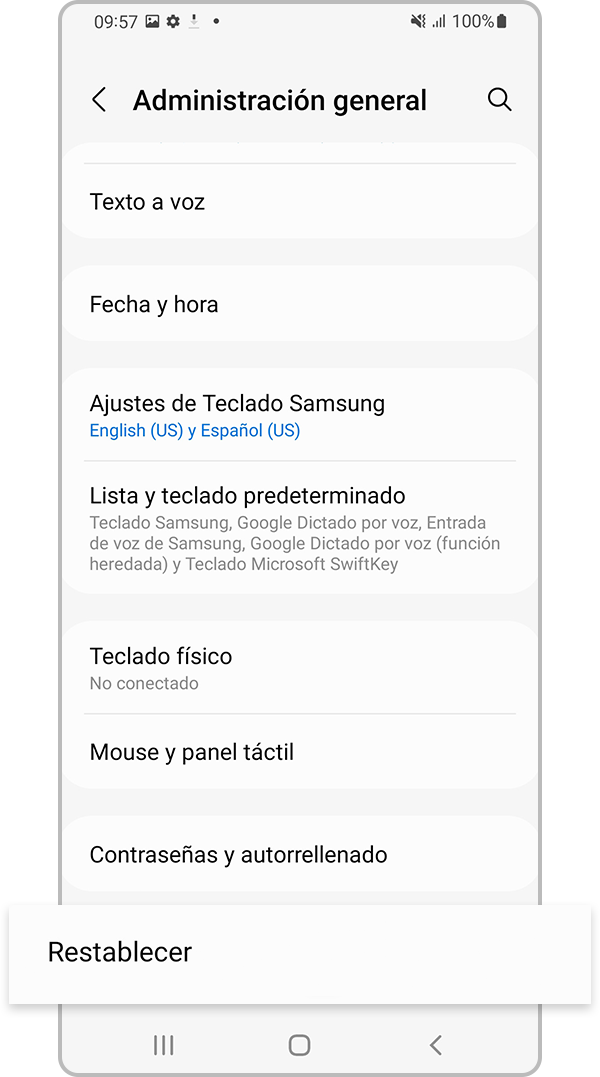
Task: Go back from Administración general
Action: [99, 100]
